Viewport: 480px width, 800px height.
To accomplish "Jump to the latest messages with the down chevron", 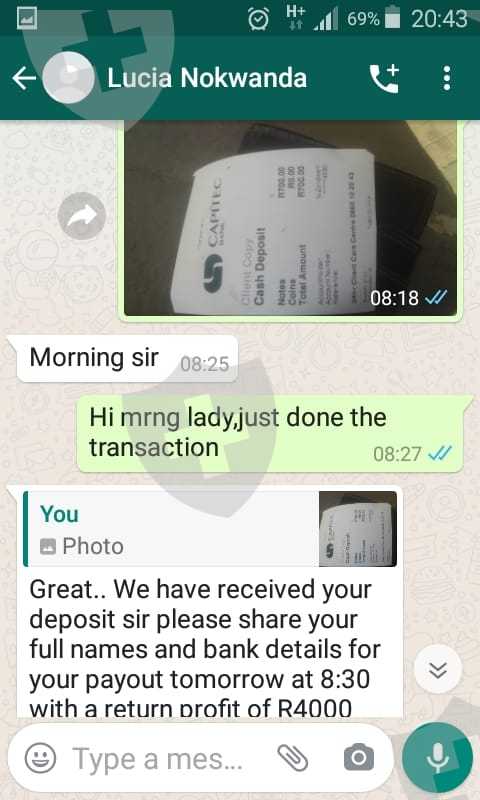I will pos(438,669).
